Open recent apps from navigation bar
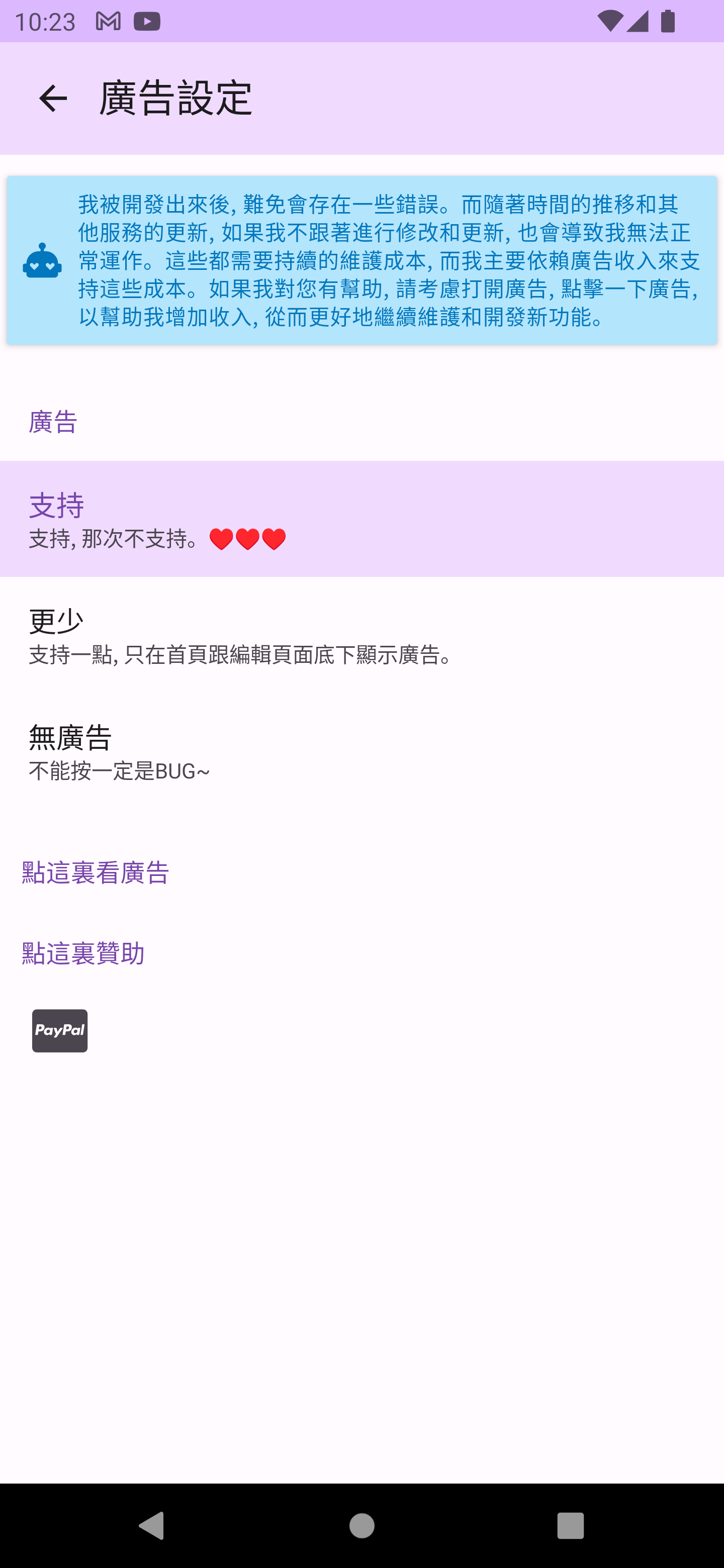This screenshot has width=724, height=1568. (570, 1525)
